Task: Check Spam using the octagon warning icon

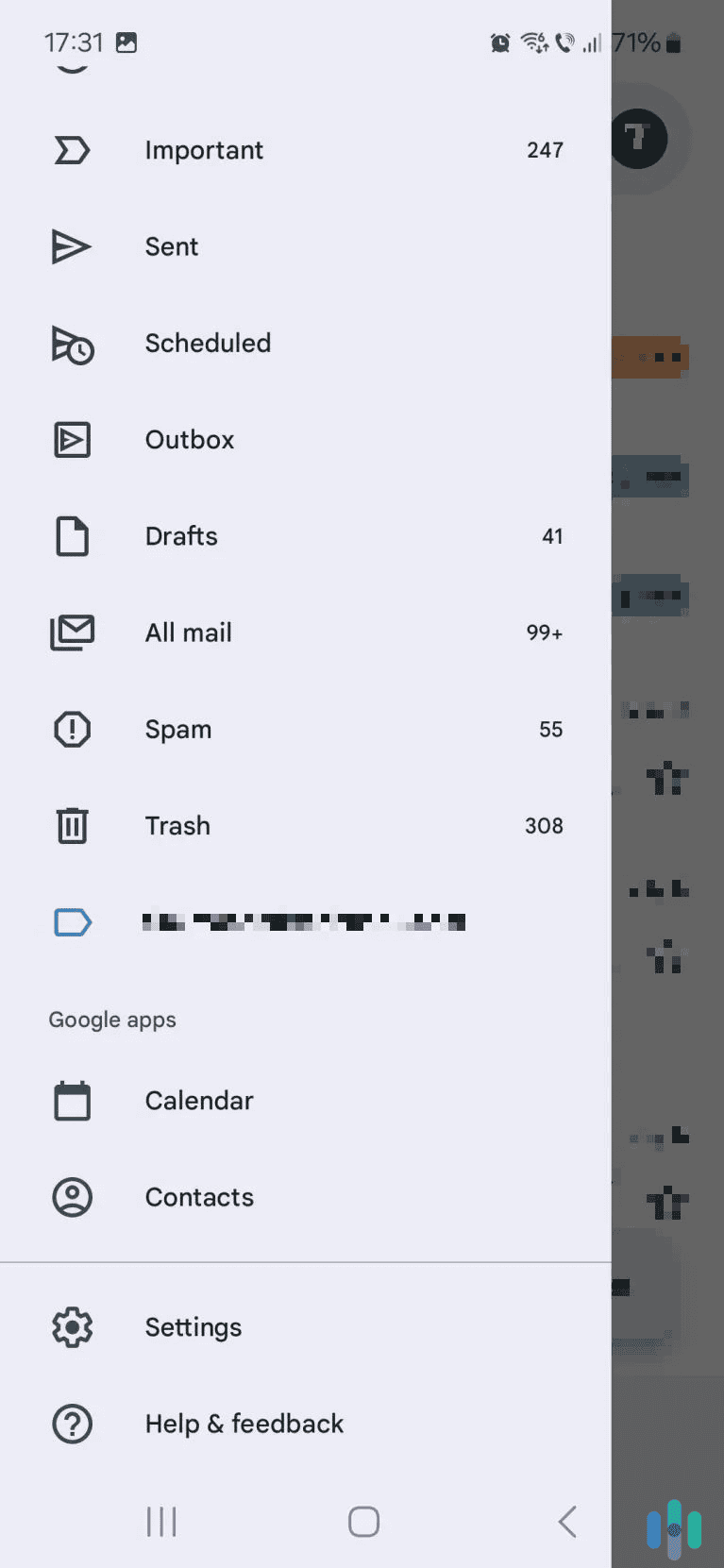Action: click(72, 729)
